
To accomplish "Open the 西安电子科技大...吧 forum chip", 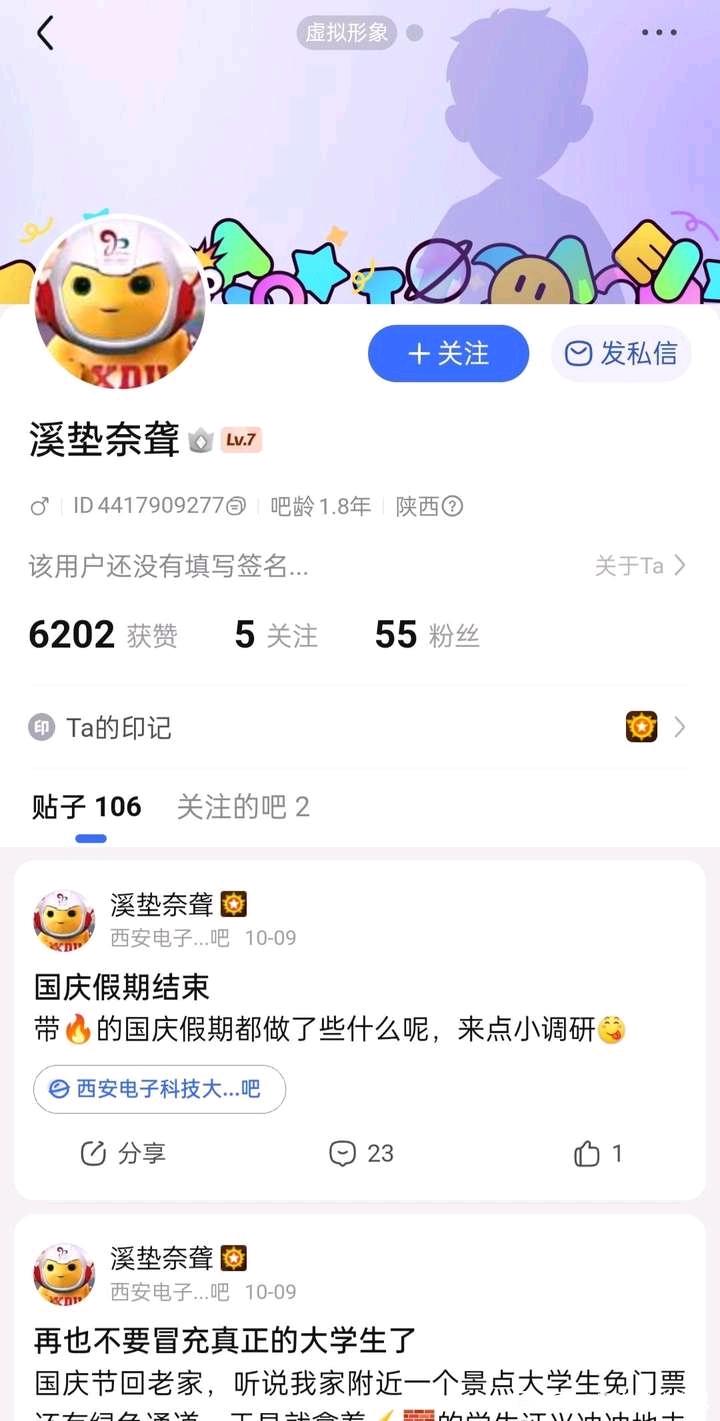I will click(159, 1089).
